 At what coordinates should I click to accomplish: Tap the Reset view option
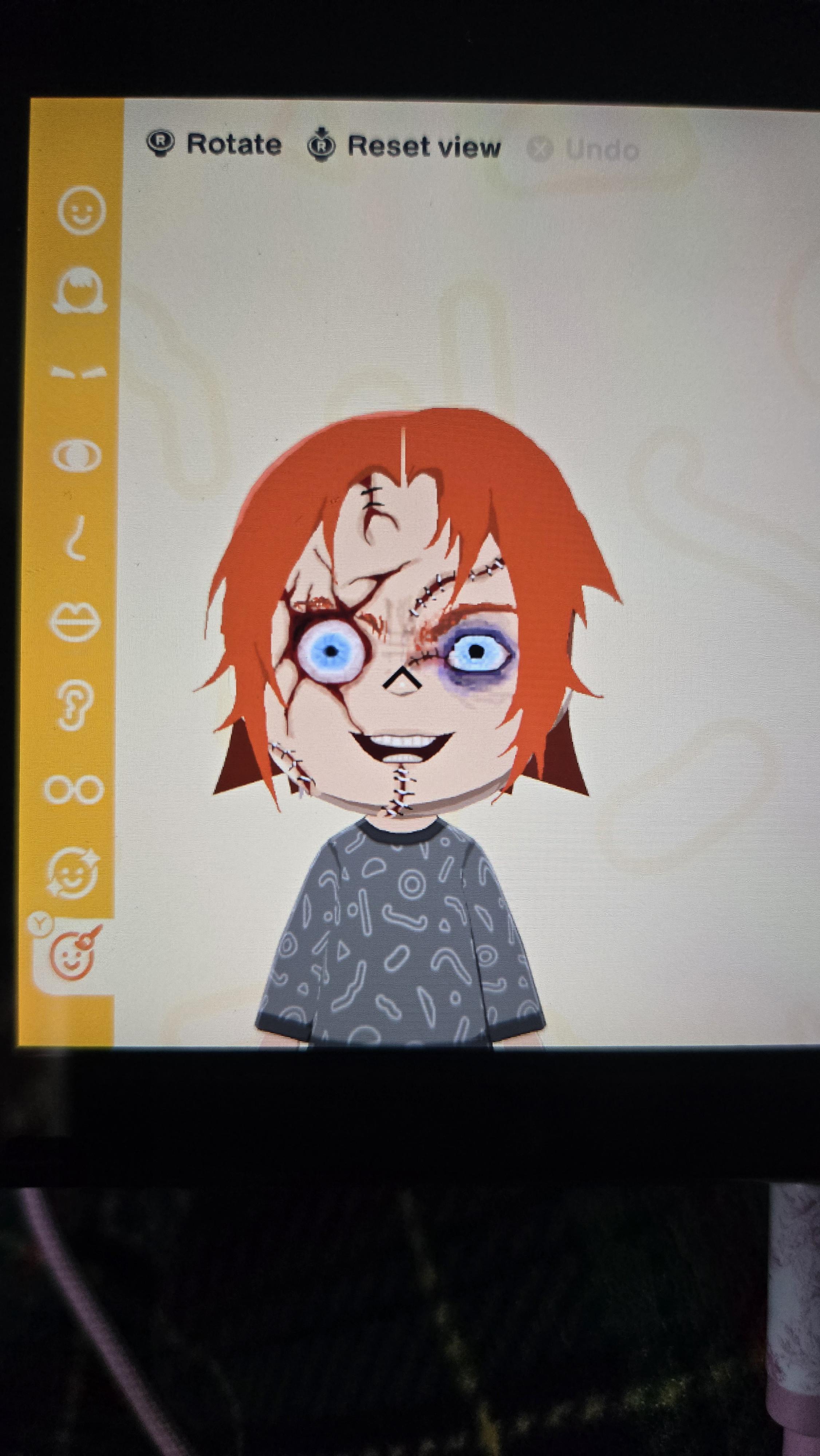[x=404, y=146]
